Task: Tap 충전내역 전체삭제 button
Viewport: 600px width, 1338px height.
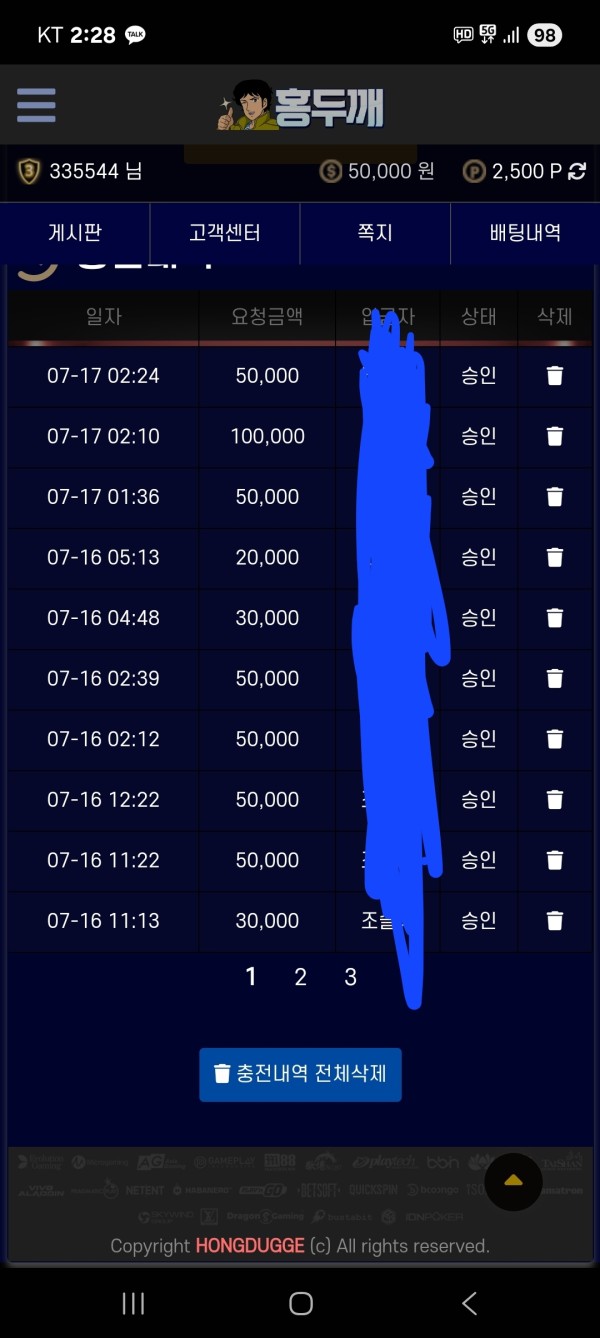Action: point(300,1075)
